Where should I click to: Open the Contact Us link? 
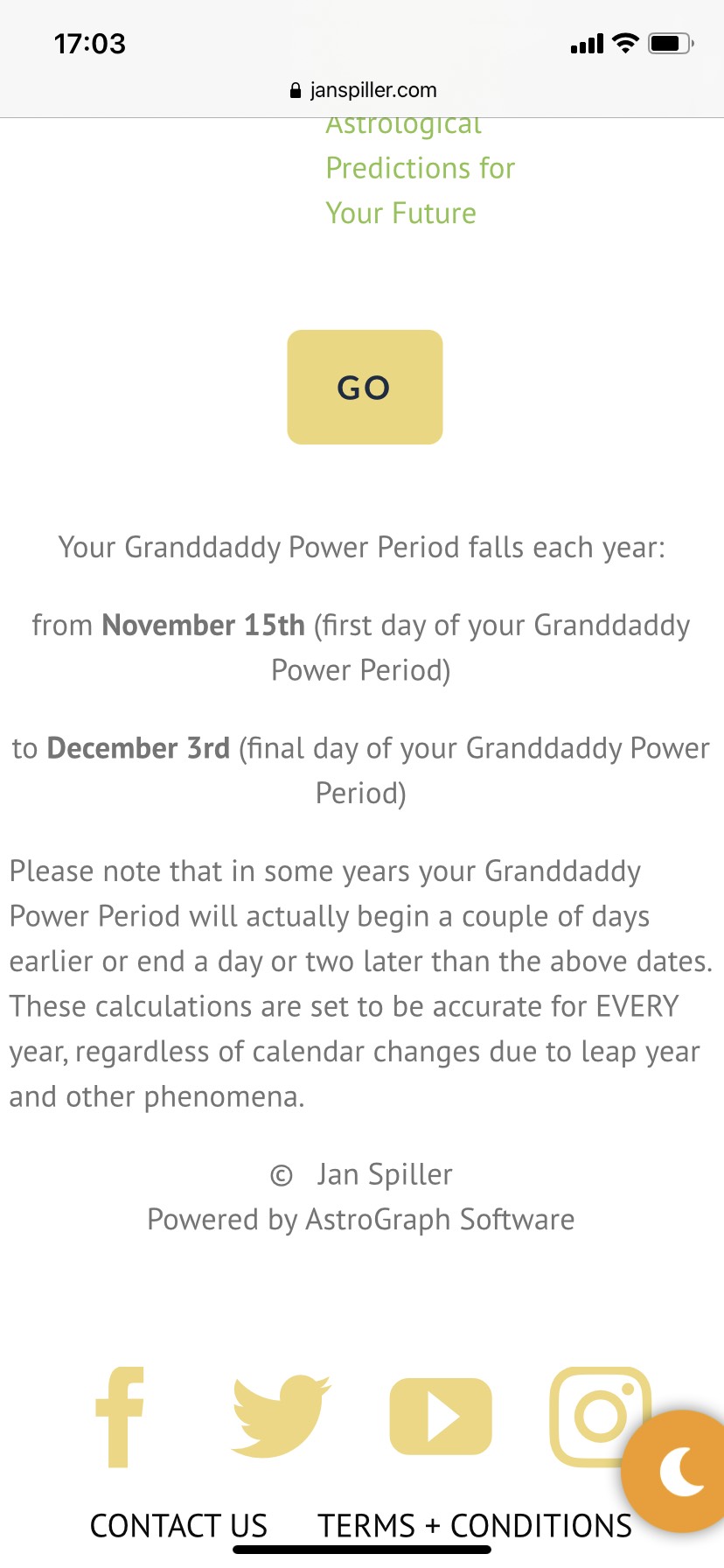tap(178, 1525)
